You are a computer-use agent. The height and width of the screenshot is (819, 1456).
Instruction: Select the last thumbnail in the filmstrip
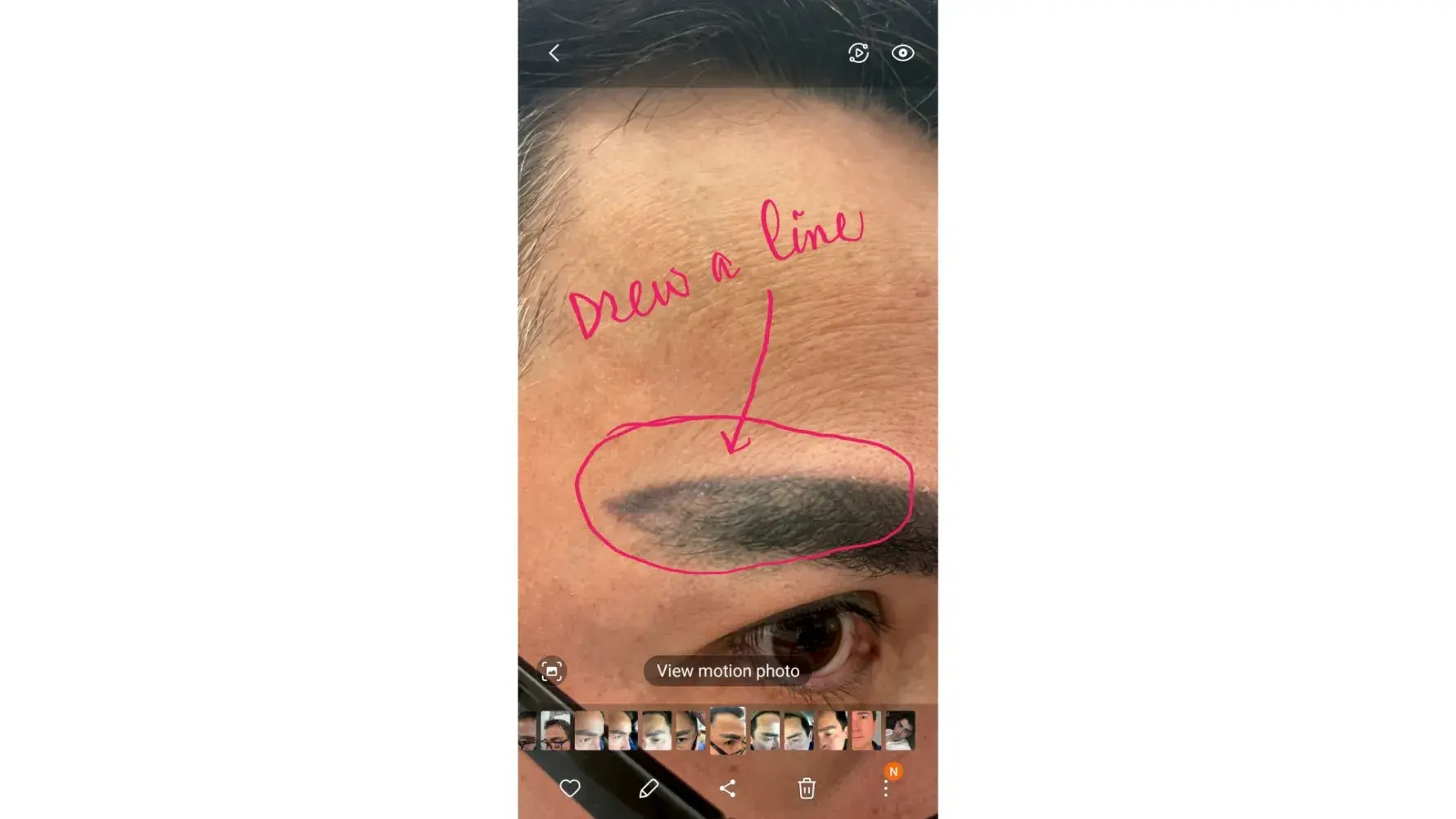tap(899, 731)
